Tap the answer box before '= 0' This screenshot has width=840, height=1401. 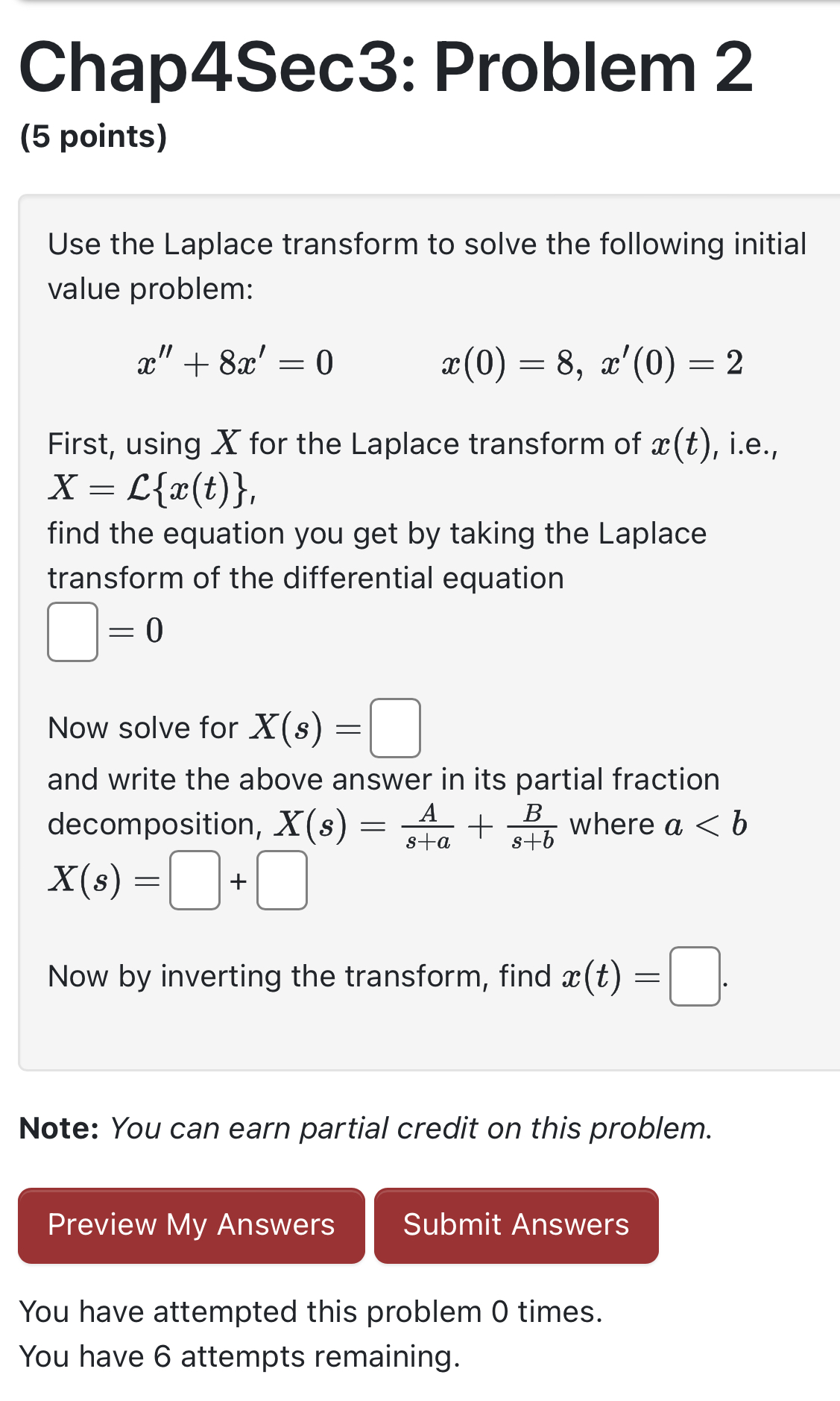point(72,632)
